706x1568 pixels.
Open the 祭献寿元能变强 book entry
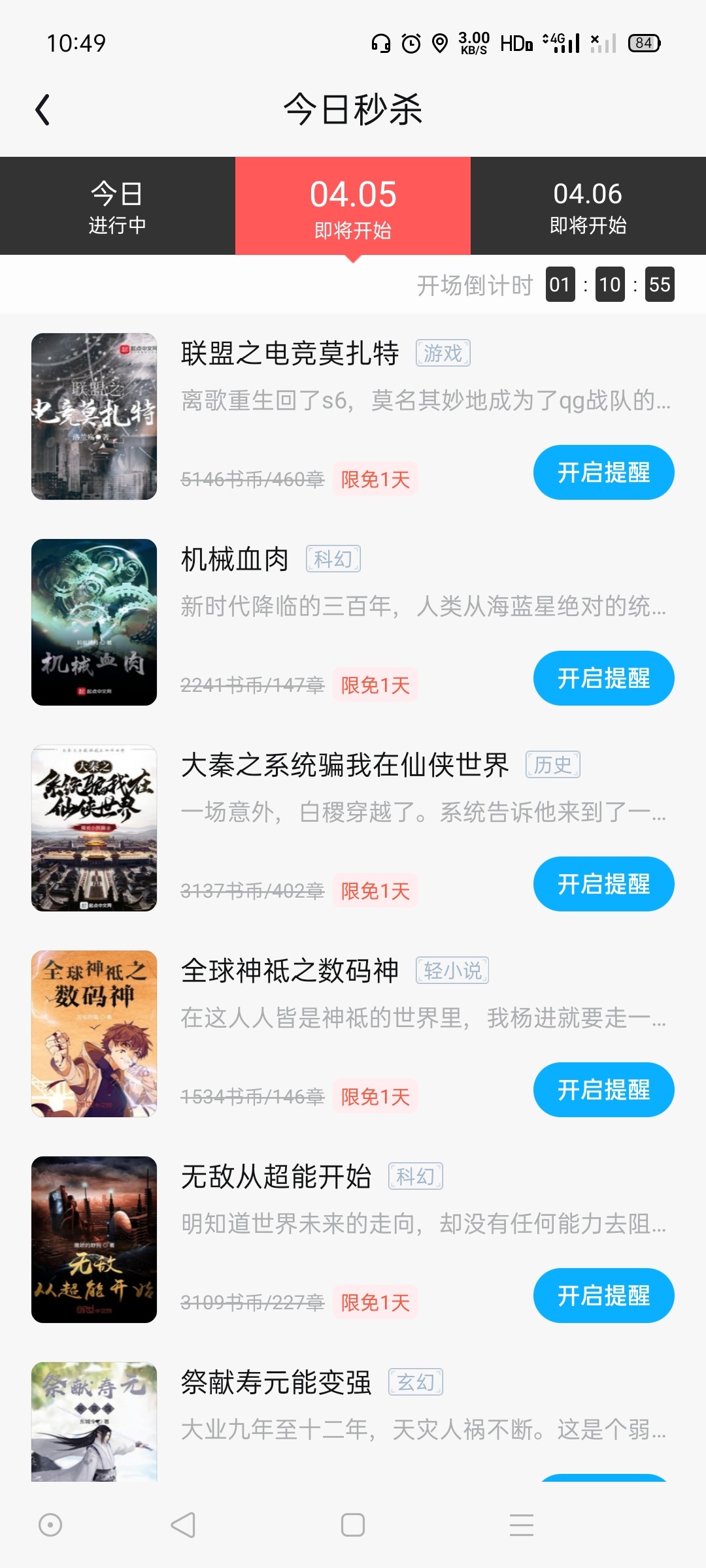tap(277, 1382)
